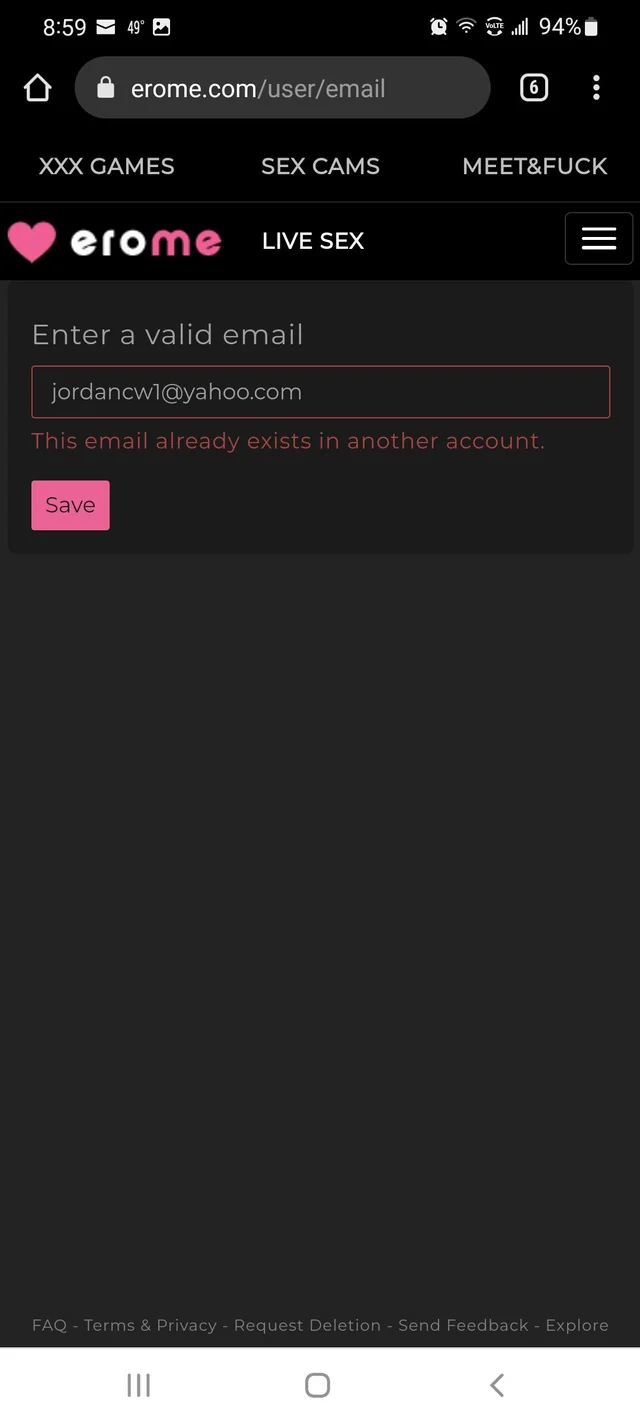Open the MEET&FUCK link

coord(535,166)
